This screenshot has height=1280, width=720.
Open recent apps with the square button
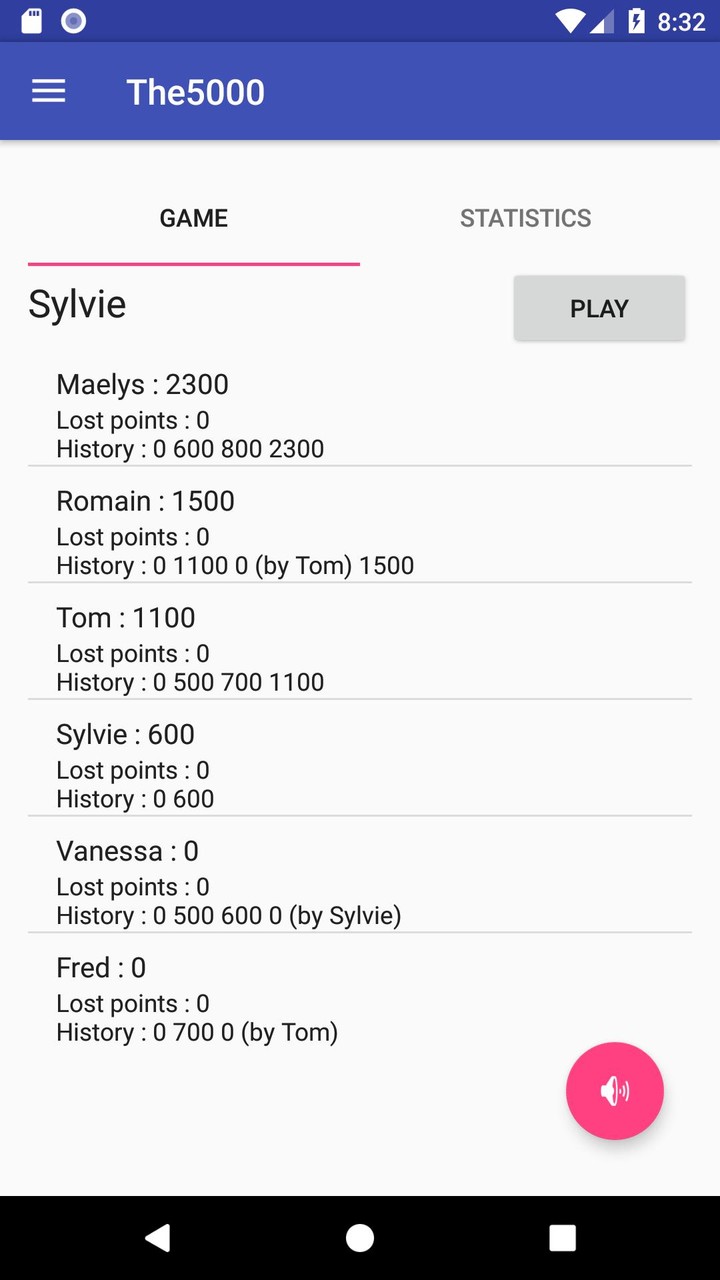pos(562,1237)
